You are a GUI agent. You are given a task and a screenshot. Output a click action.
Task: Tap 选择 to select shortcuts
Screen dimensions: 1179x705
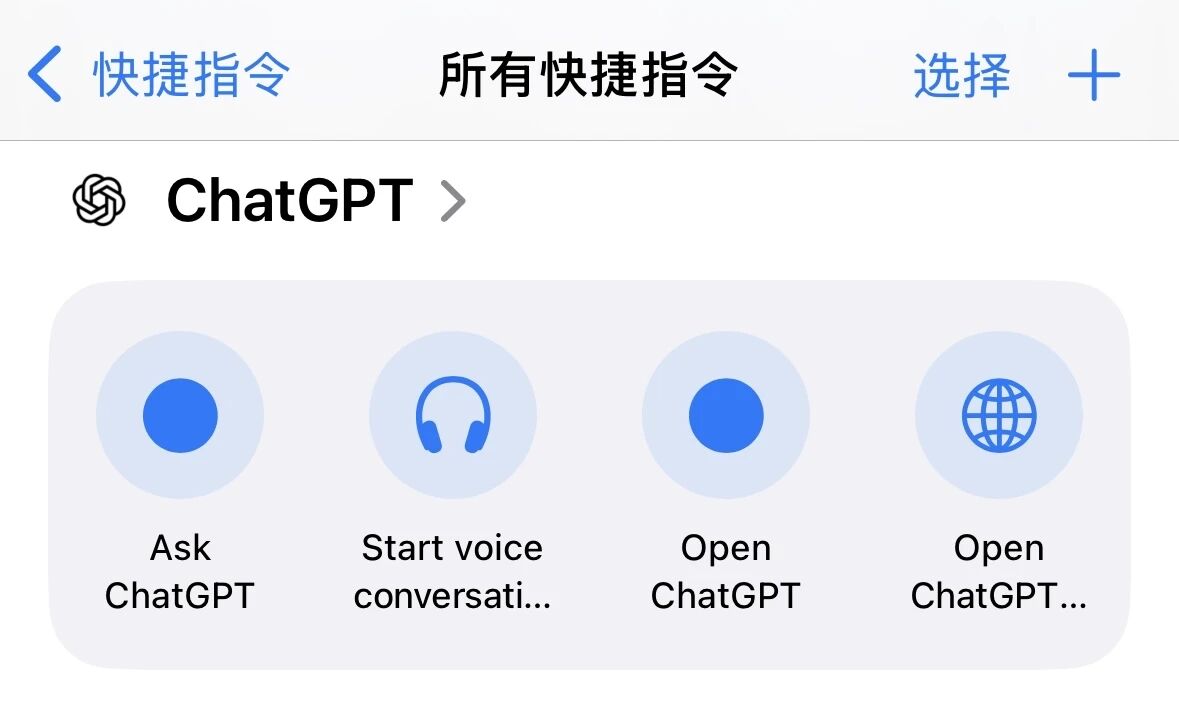tap(961, 76)
